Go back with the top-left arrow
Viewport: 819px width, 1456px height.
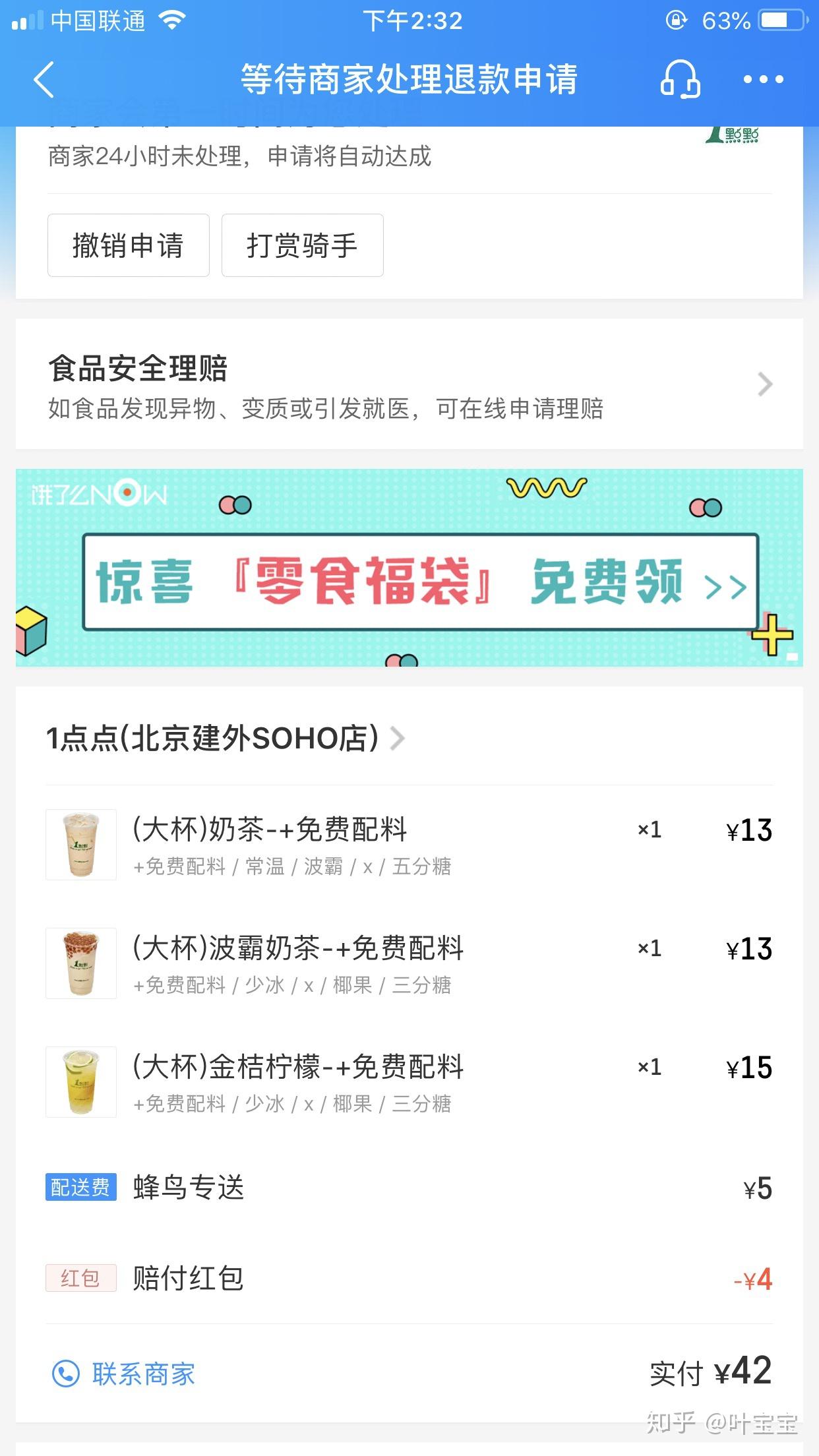[x=44, y=80]
